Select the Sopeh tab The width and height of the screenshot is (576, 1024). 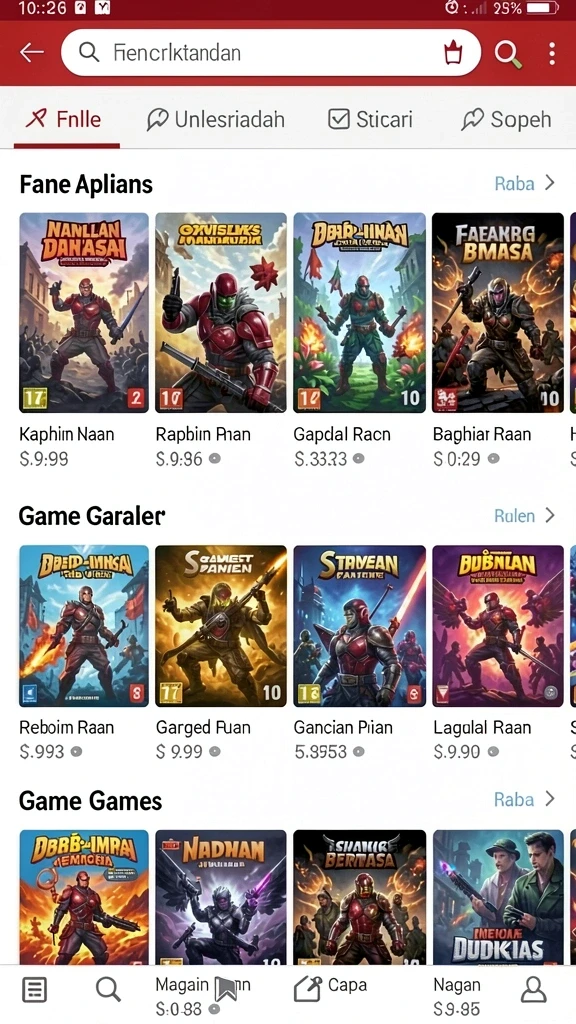tap(506, 120)
